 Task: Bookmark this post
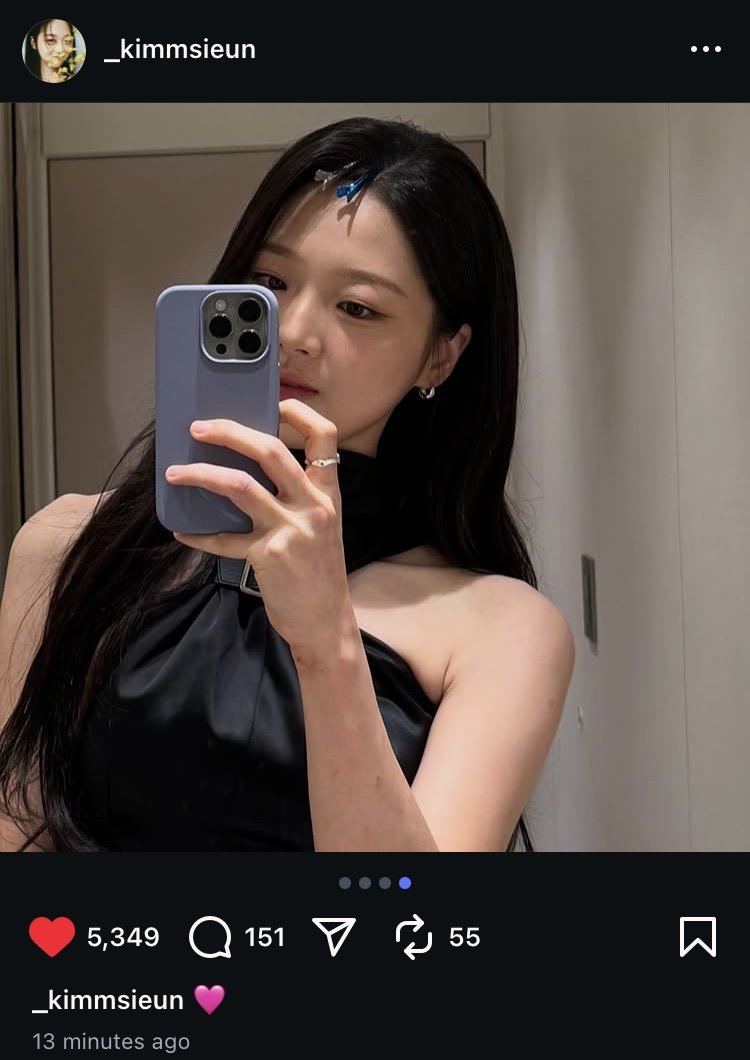click(697, 937)
